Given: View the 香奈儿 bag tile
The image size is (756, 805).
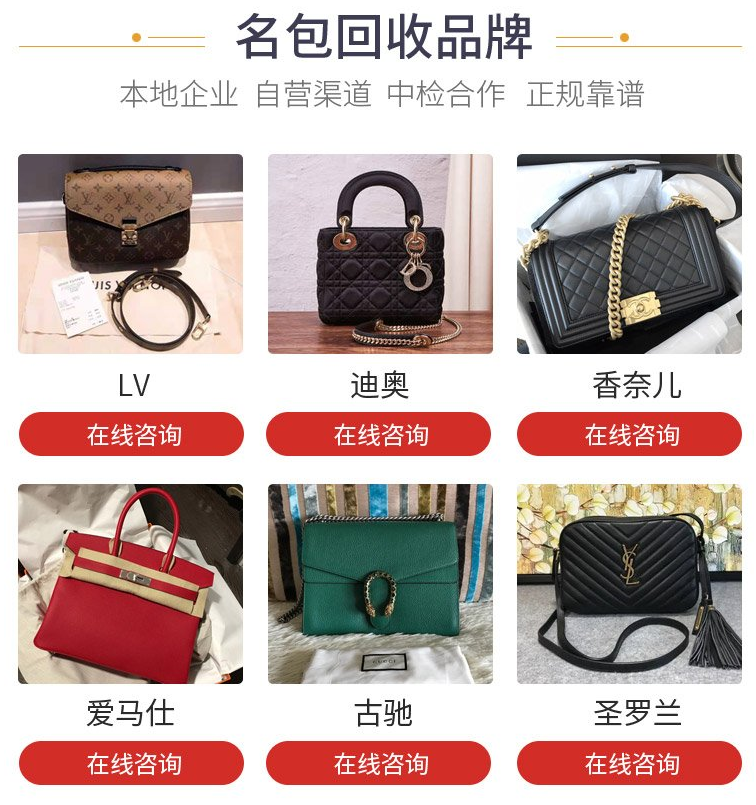Looking at the screenshot, I should point(629,254).
